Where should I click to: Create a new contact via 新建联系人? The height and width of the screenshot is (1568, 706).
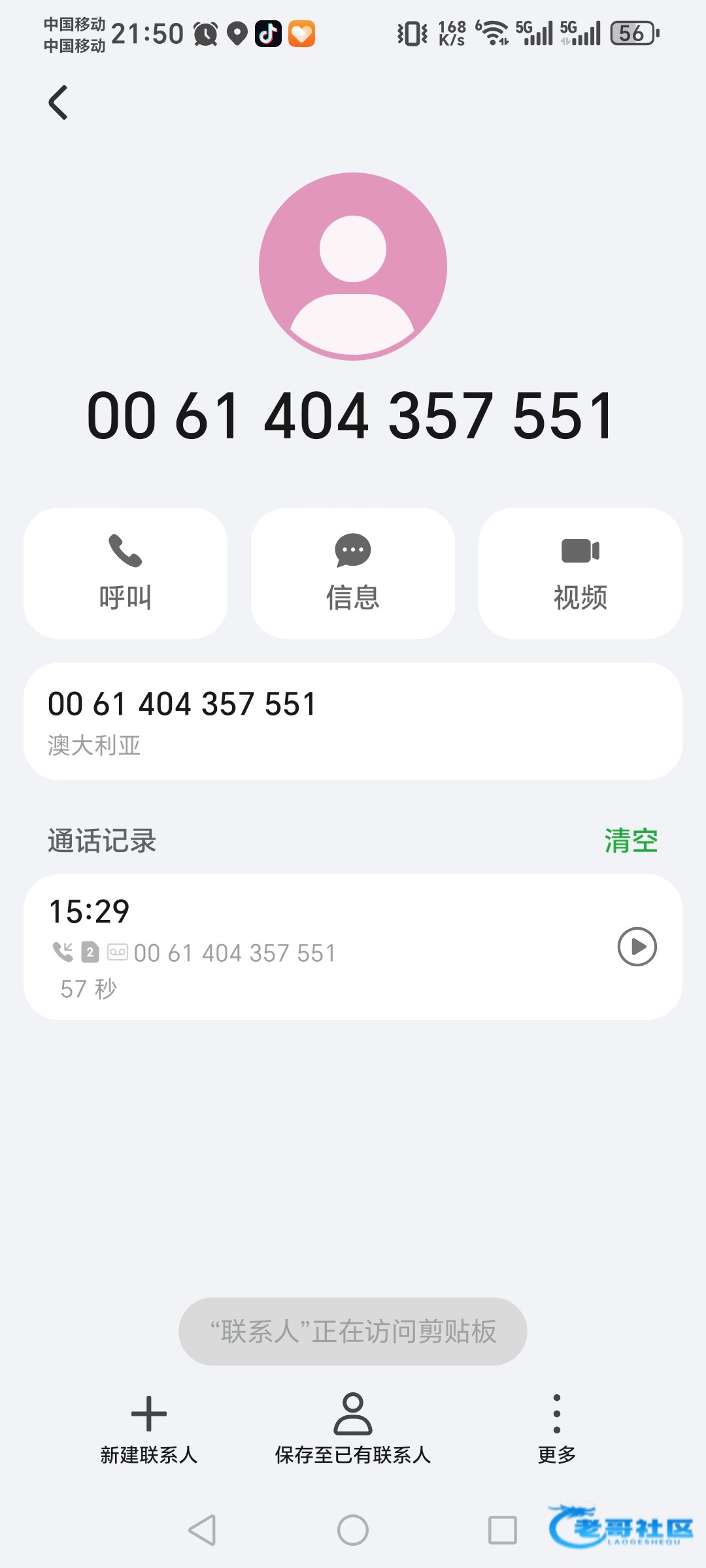tap(149, 1428)
